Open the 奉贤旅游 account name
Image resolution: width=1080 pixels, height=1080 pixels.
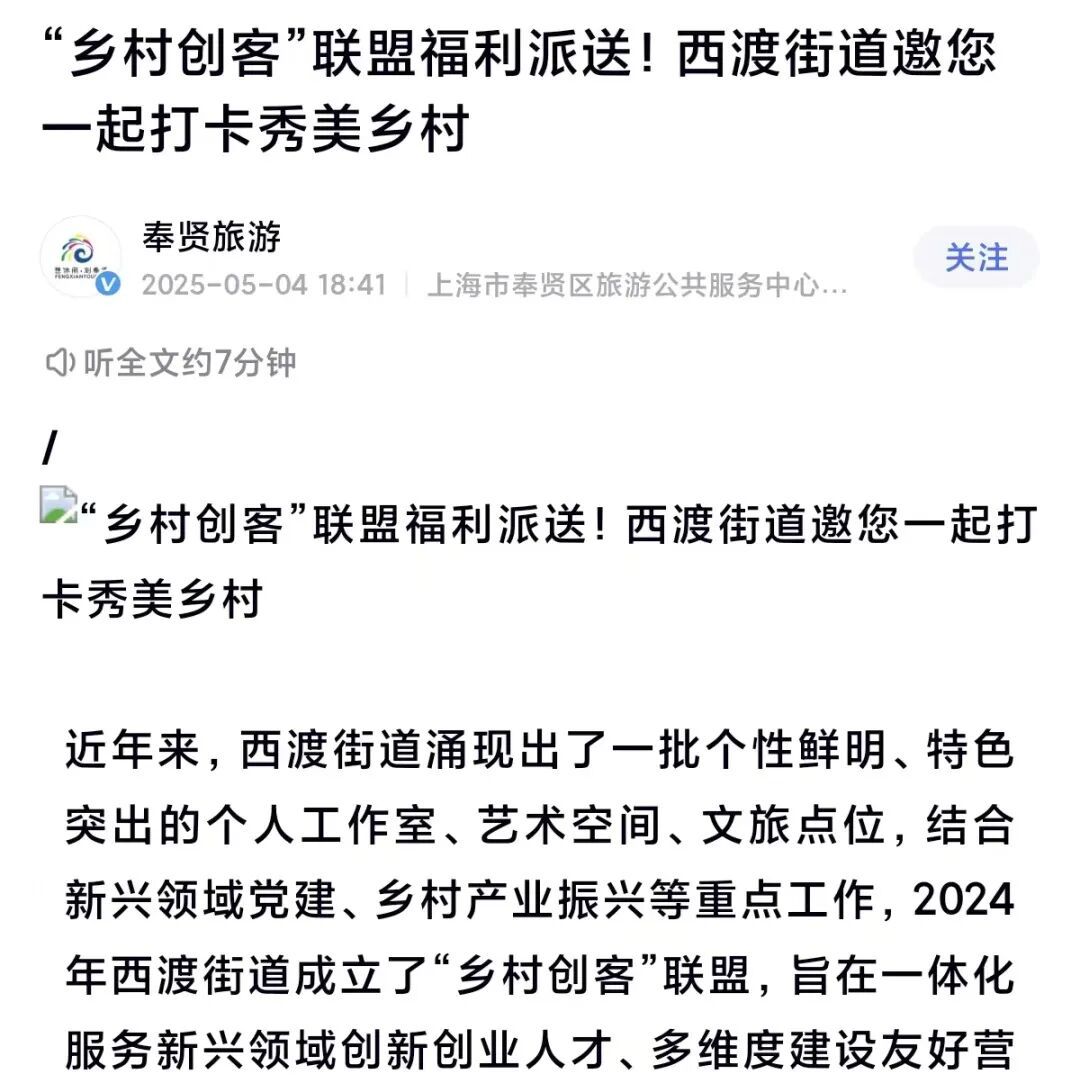click(x=211, y=237)
